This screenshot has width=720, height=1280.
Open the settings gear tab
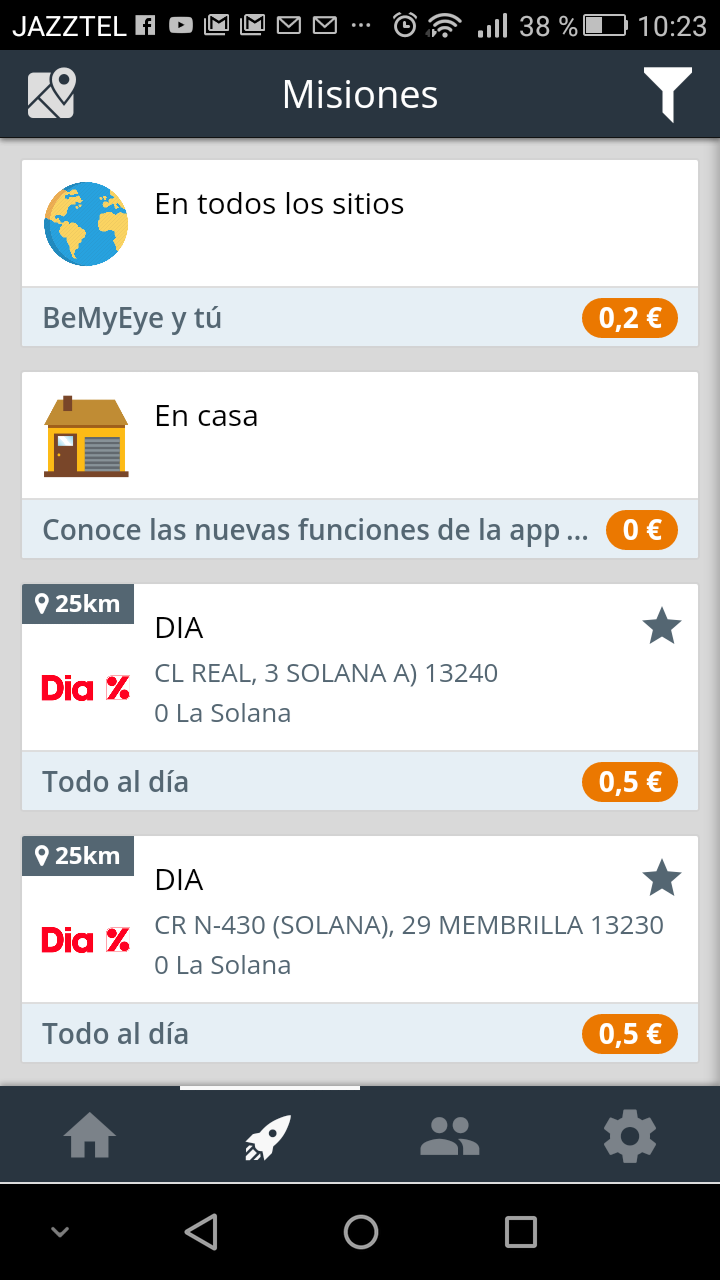(x=630, y=1136)
